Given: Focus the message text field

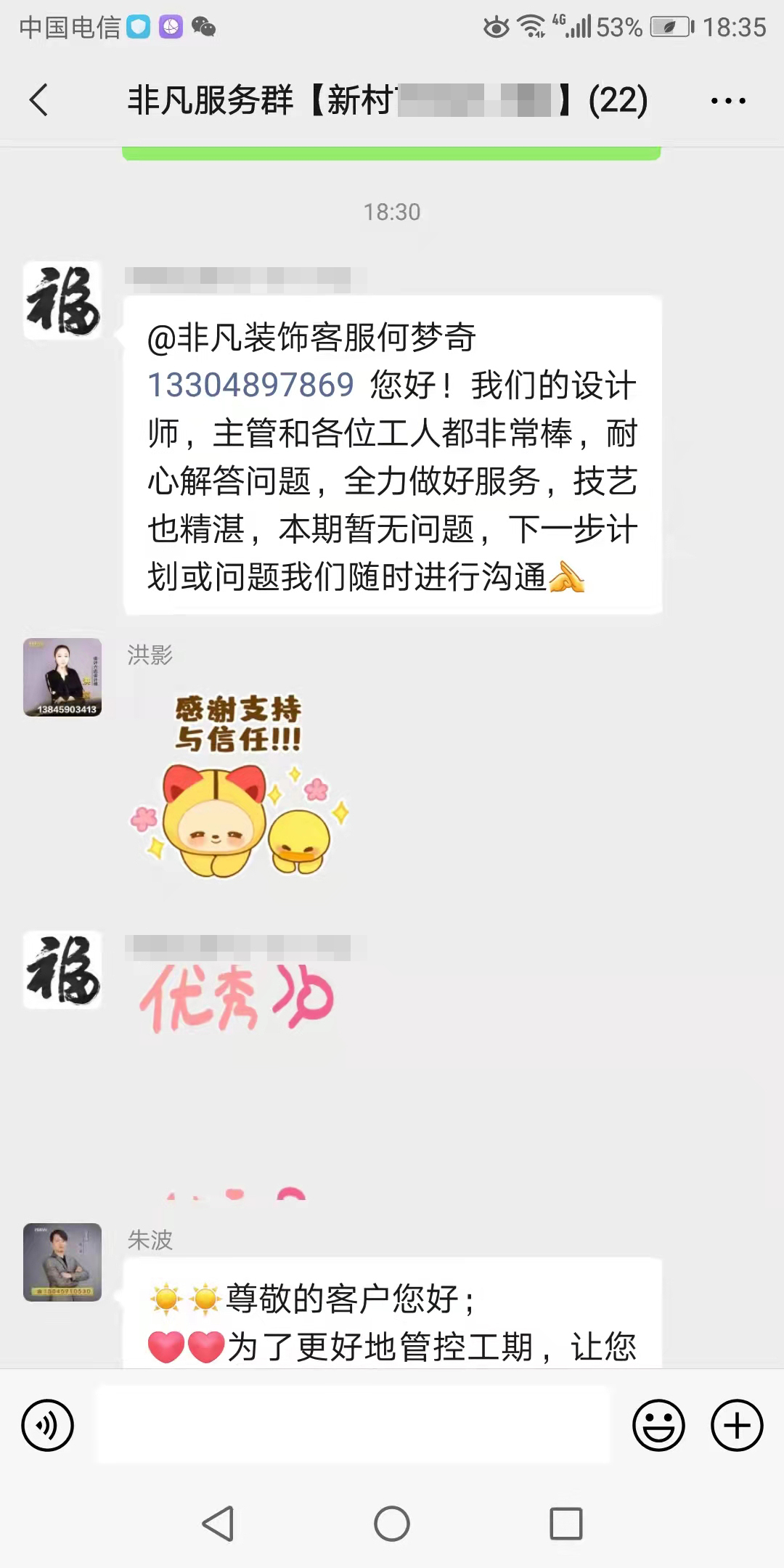Looking at the screenshot, I should point(354,1424).
